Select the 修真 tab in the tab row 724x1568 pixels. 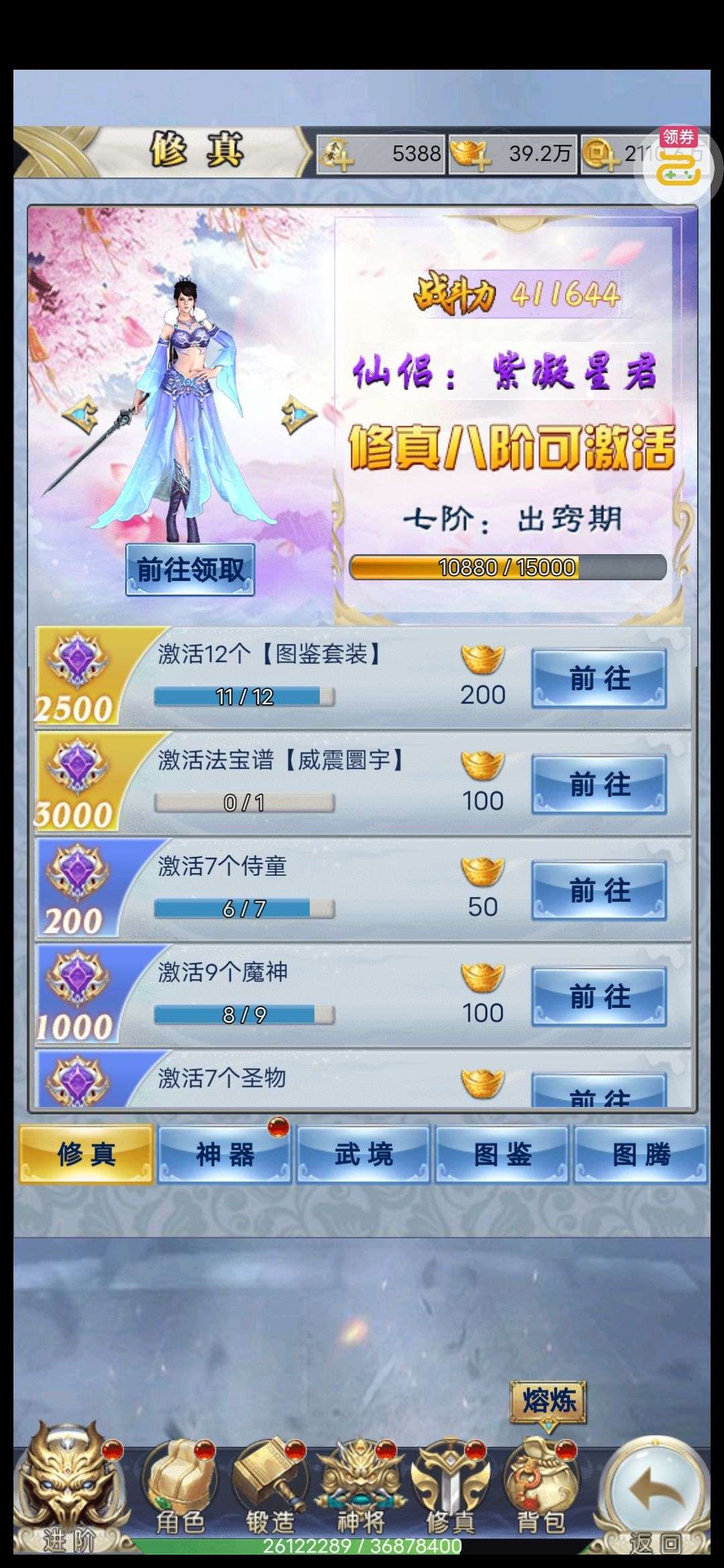pos(86,1155)
